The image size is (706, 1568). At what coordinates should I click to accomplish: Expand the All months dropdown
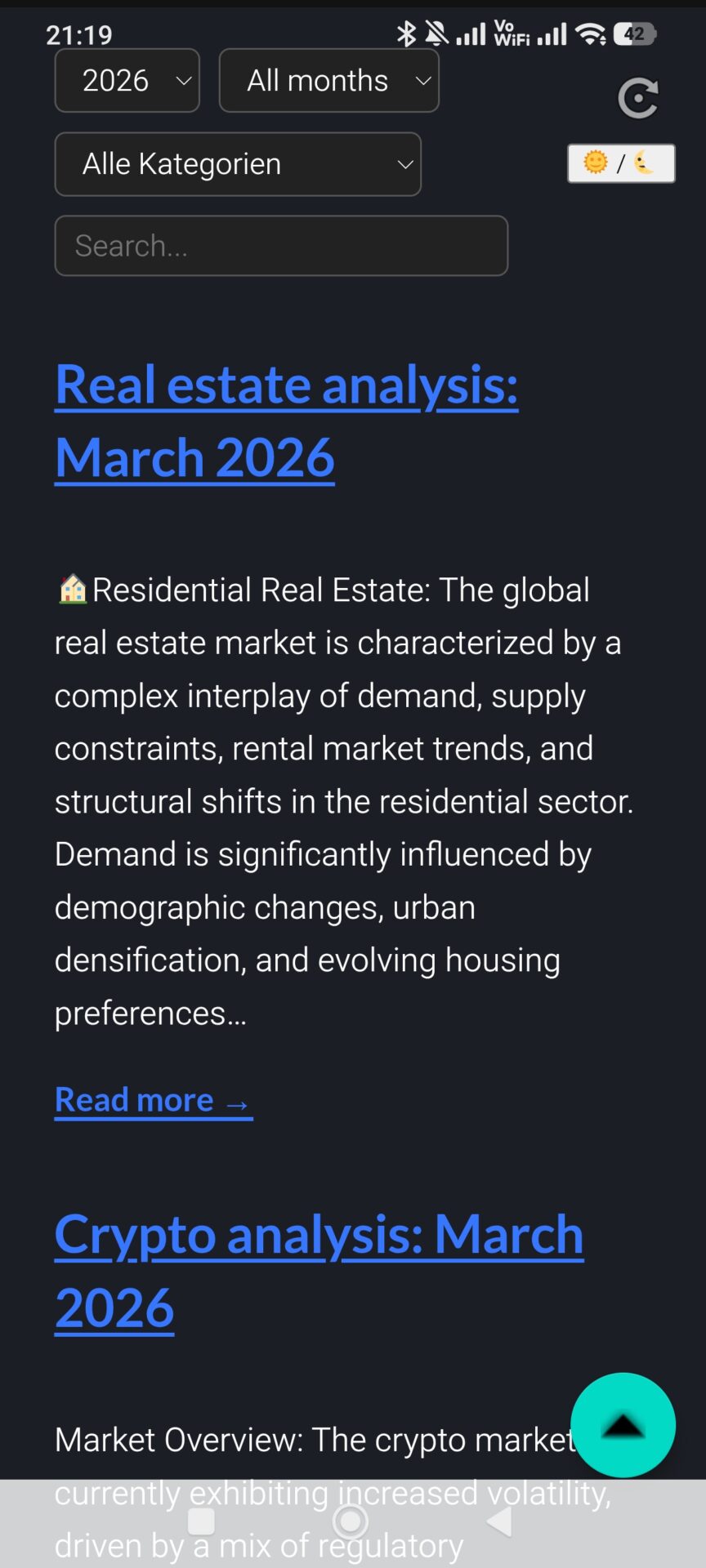pos(328,80)
